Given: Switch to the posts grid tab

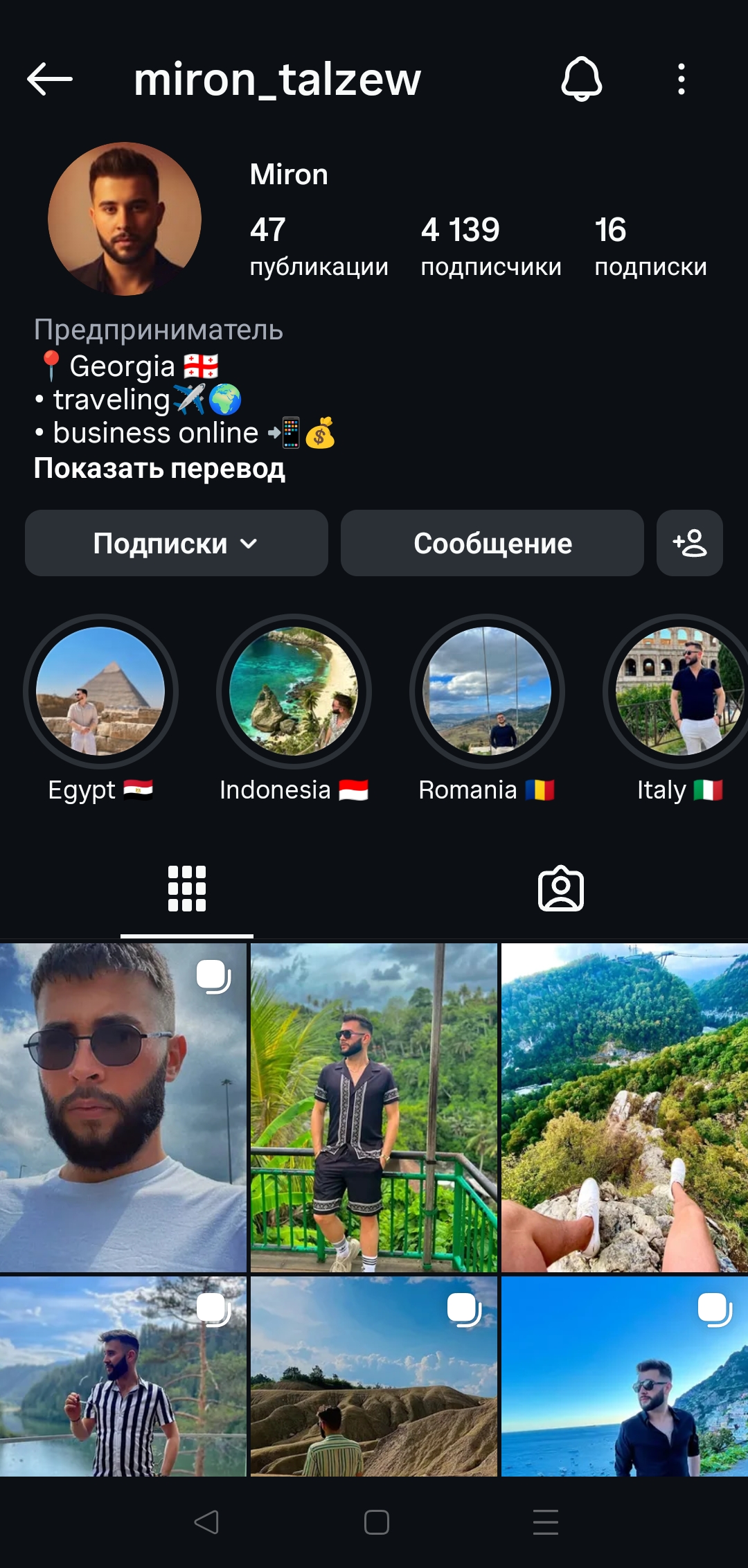Looking at the screenshot, I should tap(187, 889).
